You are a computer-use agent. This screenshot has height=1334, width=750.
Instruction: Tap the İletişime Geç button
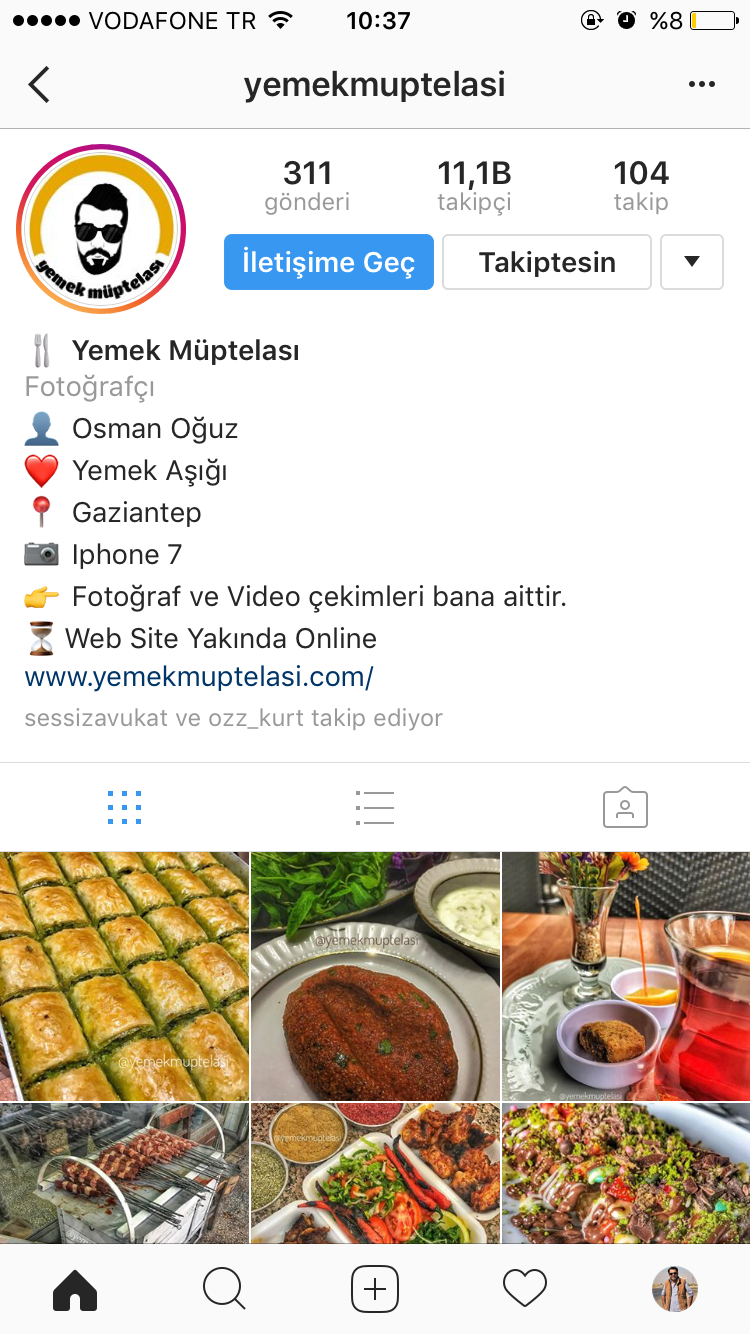(x=328, y=262)
